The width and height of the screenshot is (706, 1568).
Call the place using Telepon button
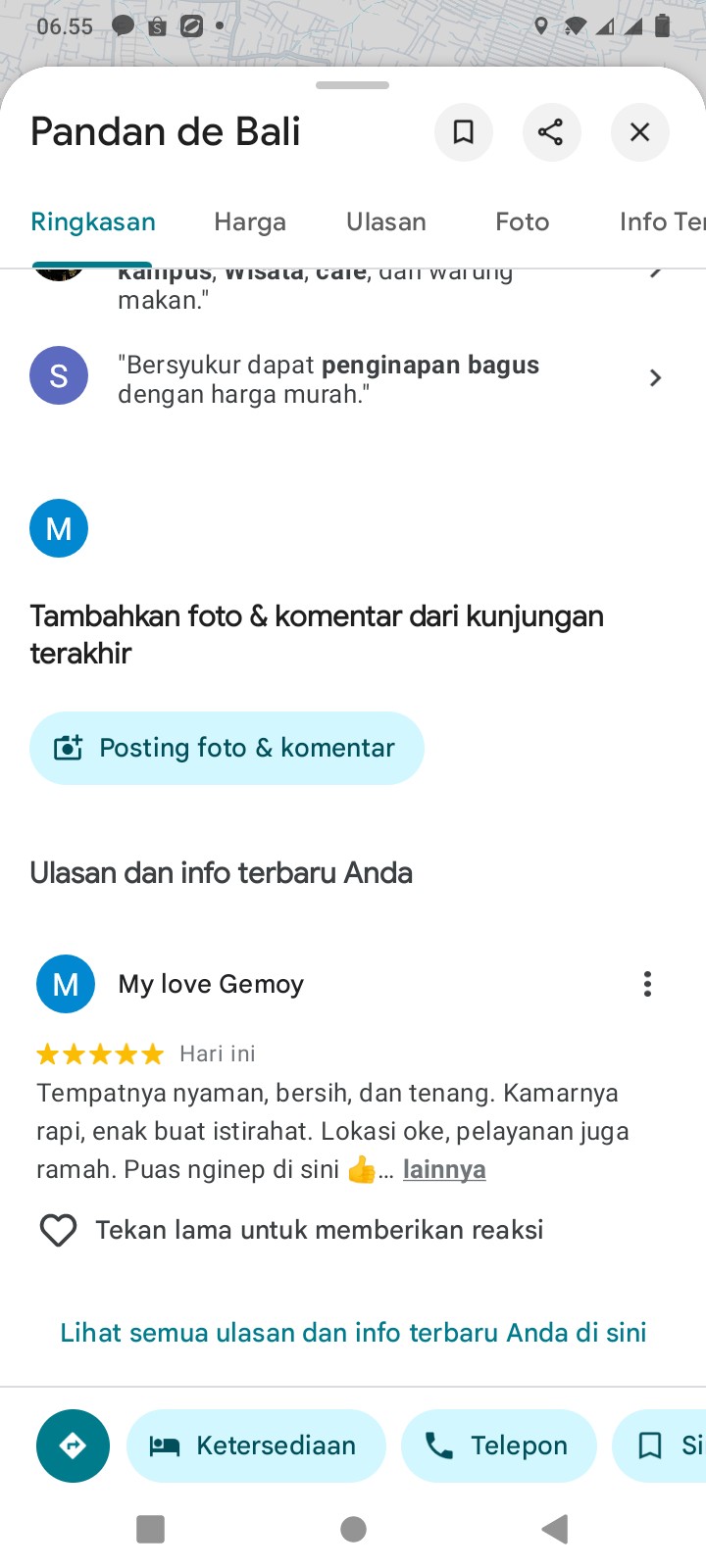click(498, 1445)
